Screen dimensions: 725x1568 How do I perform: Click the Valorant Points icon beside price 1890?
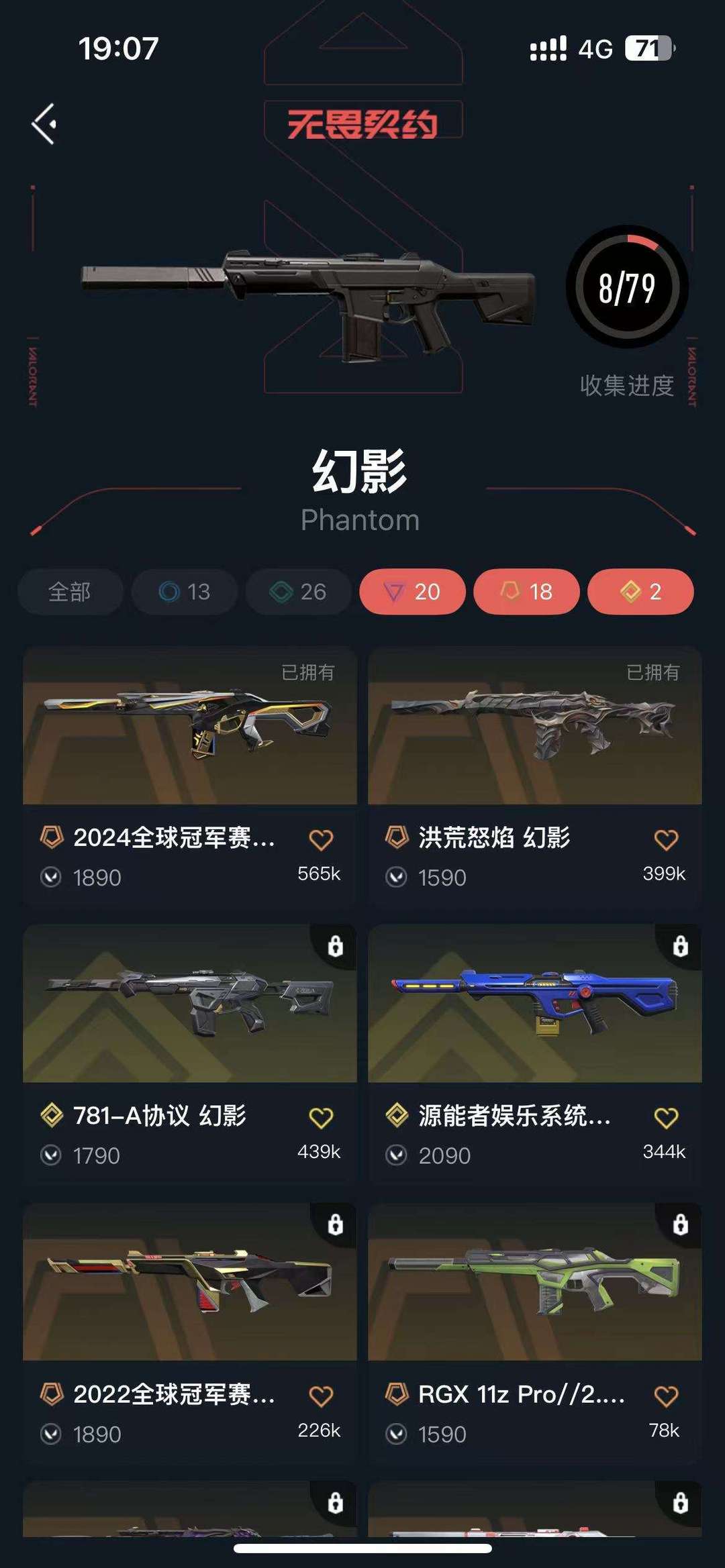pyautogui.click(x=50, y=877)
